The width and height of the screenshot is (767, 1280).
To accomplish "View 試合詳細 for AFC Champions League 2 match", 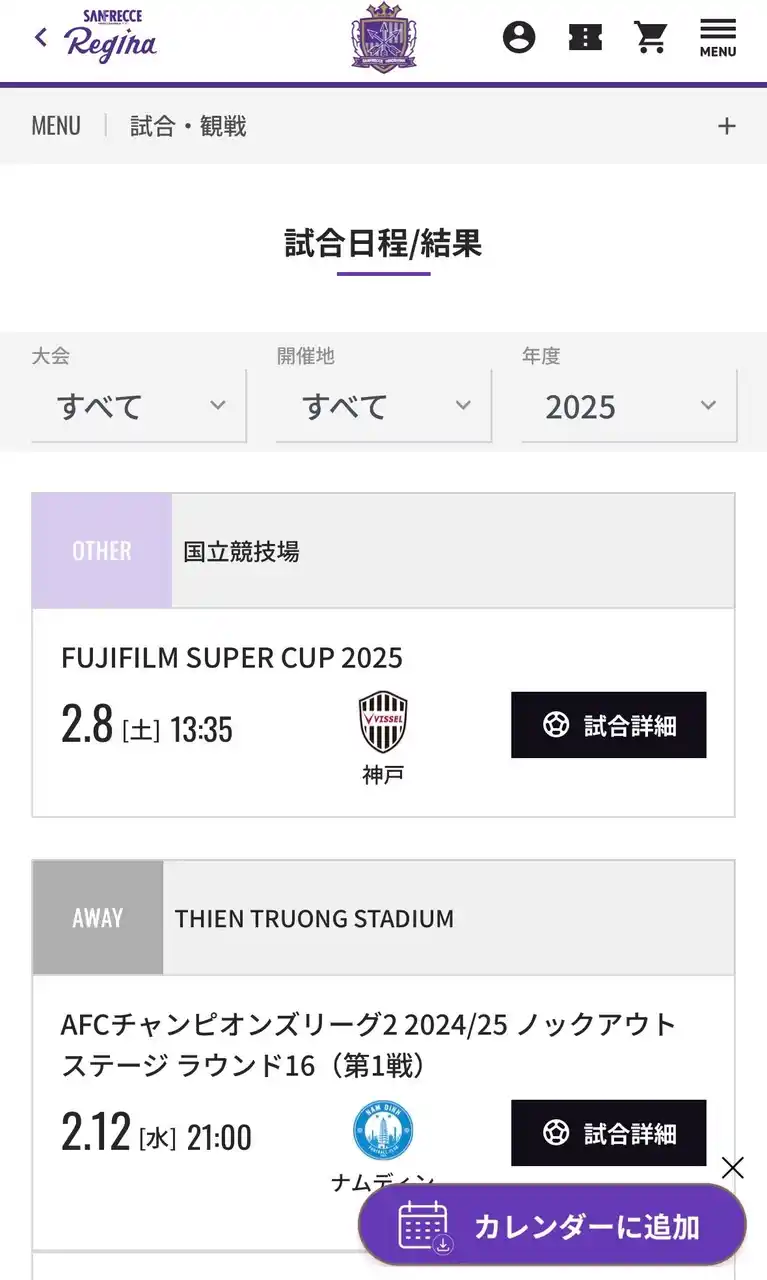I will (608, 1133).
